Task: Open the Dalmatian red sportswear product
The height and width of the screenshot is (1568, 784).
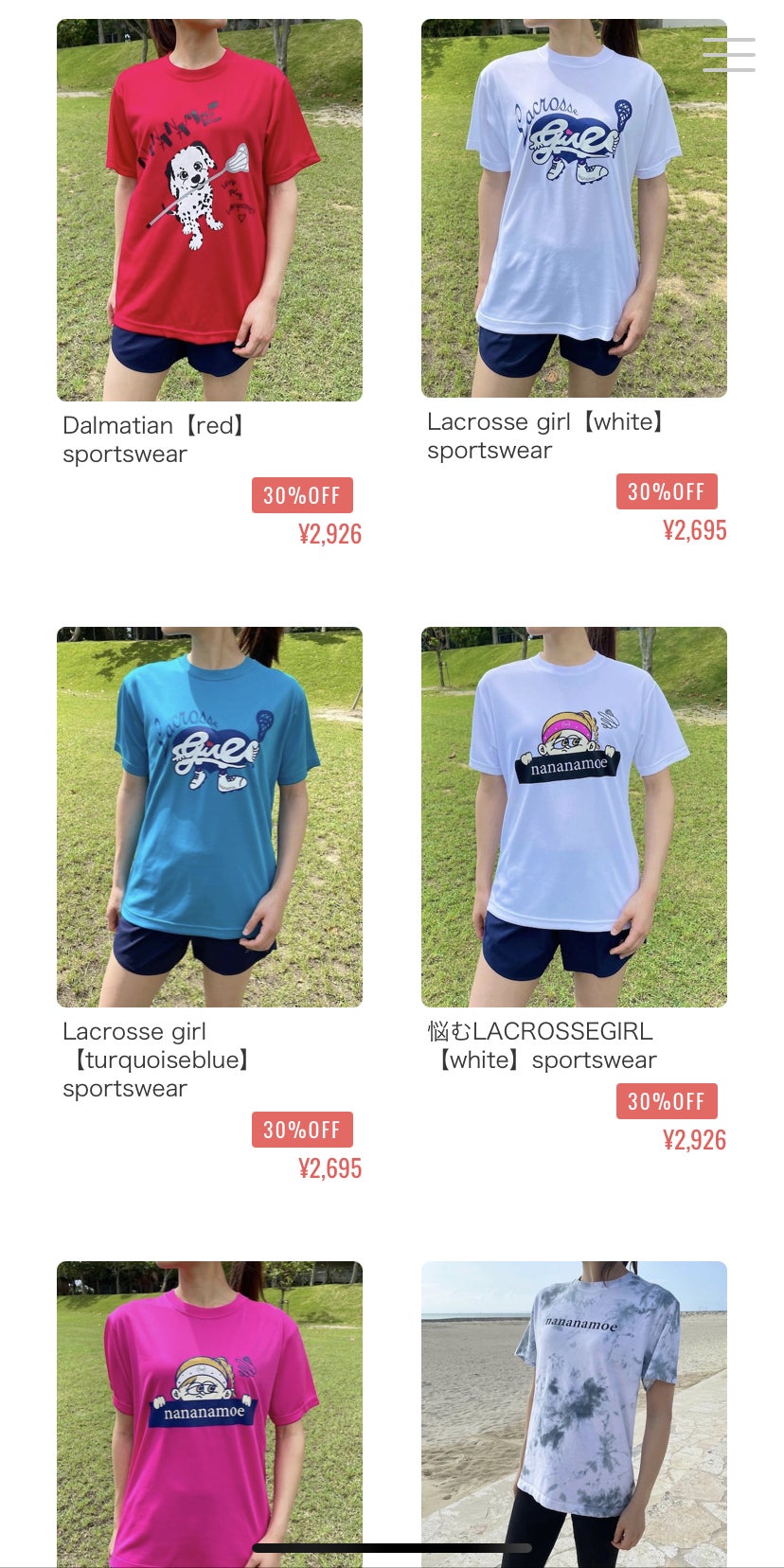Action: coord(209,210)
